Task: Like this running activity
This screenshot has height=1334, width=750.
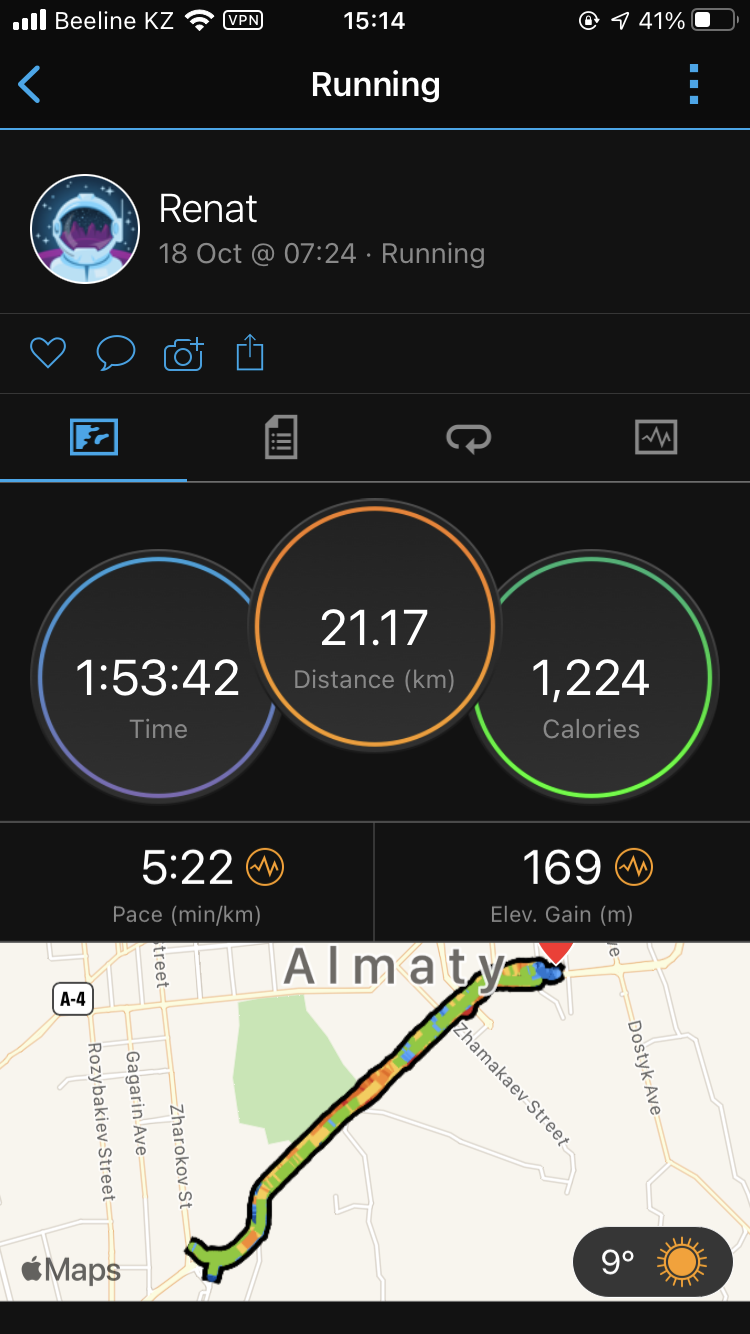Action: (47, 353)
